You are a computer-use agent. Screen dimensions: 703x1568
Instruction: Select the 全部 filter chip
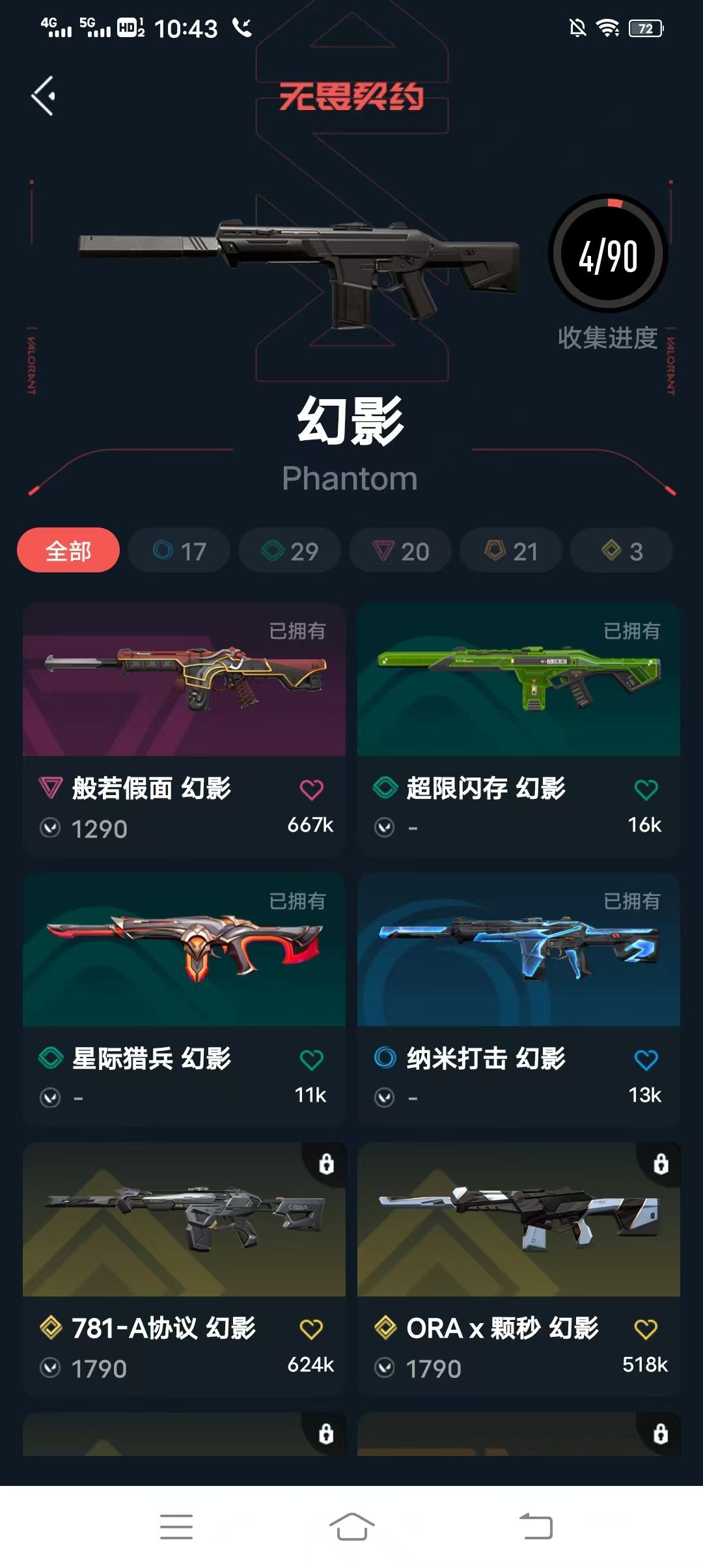point(68,550)
